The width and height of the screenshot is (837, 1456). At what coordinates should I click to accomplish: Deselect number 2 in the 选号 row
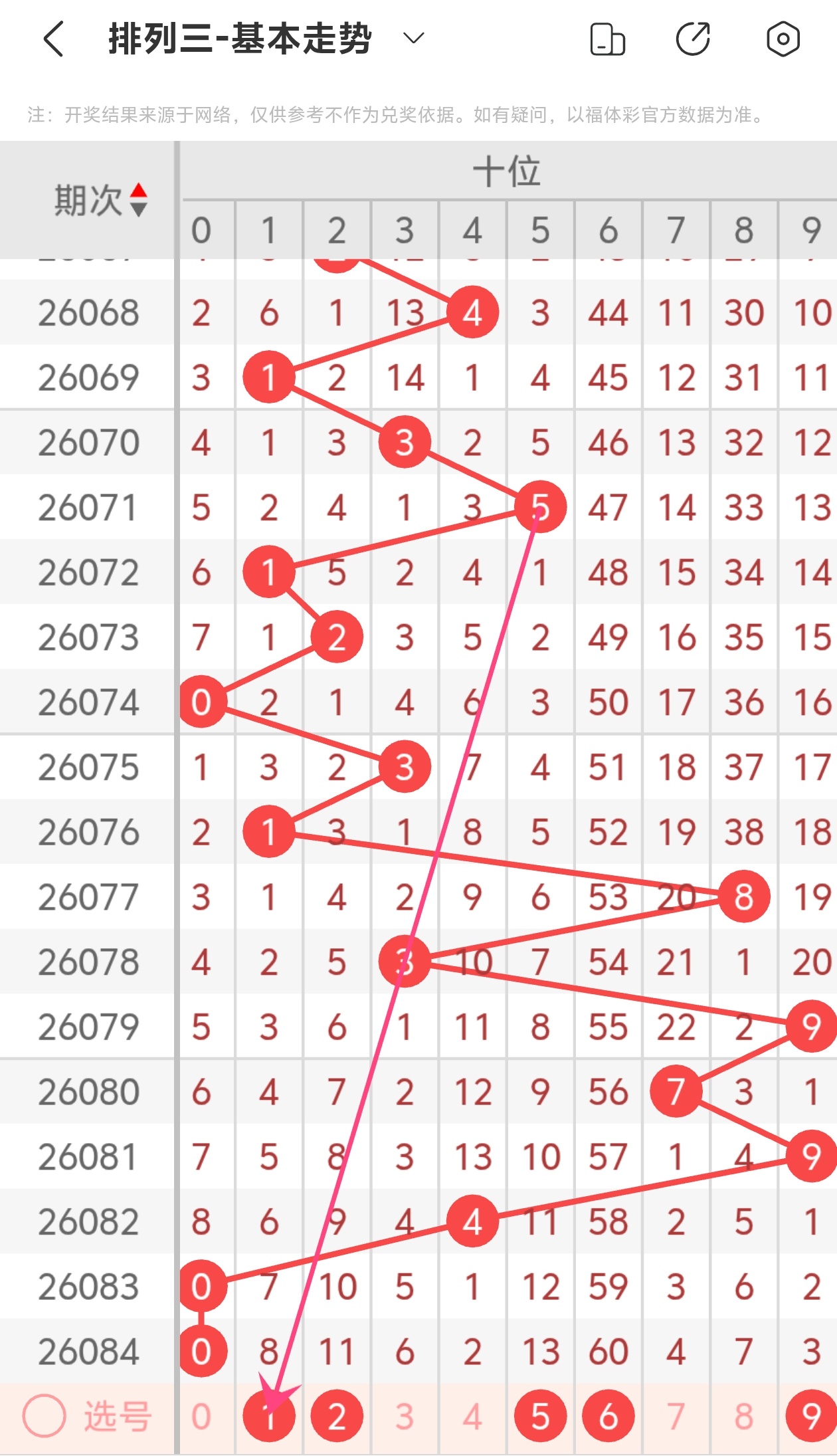[337, 1416]
